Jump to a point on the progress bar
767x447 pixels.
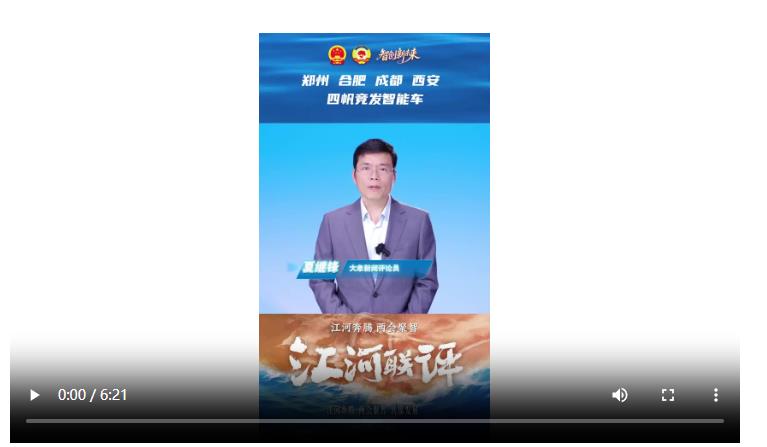[x=375, y=421]
